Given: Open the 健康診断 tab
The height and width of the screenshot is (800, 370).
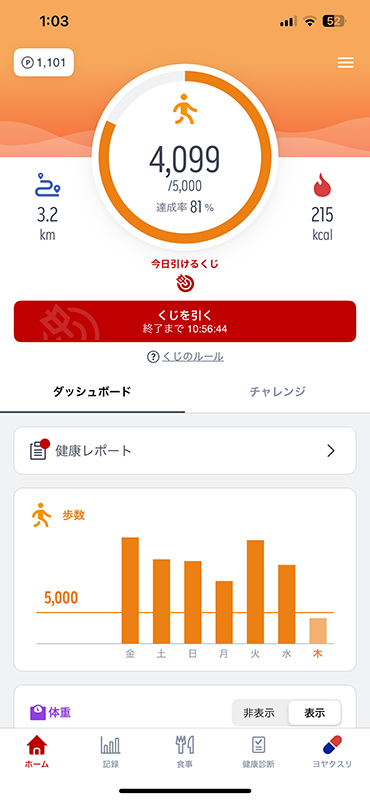Looking at the screenshot, I should [258, 752].
